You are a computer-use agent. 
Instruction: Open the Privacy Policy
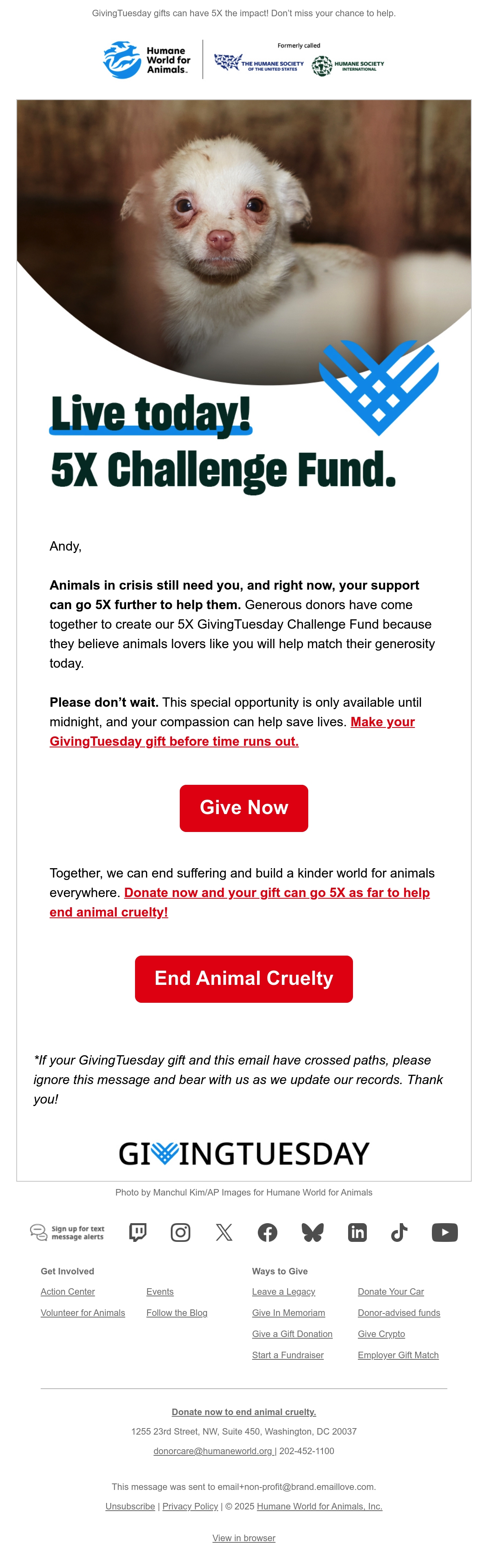pyautogui.click(x=190, y=1506)
